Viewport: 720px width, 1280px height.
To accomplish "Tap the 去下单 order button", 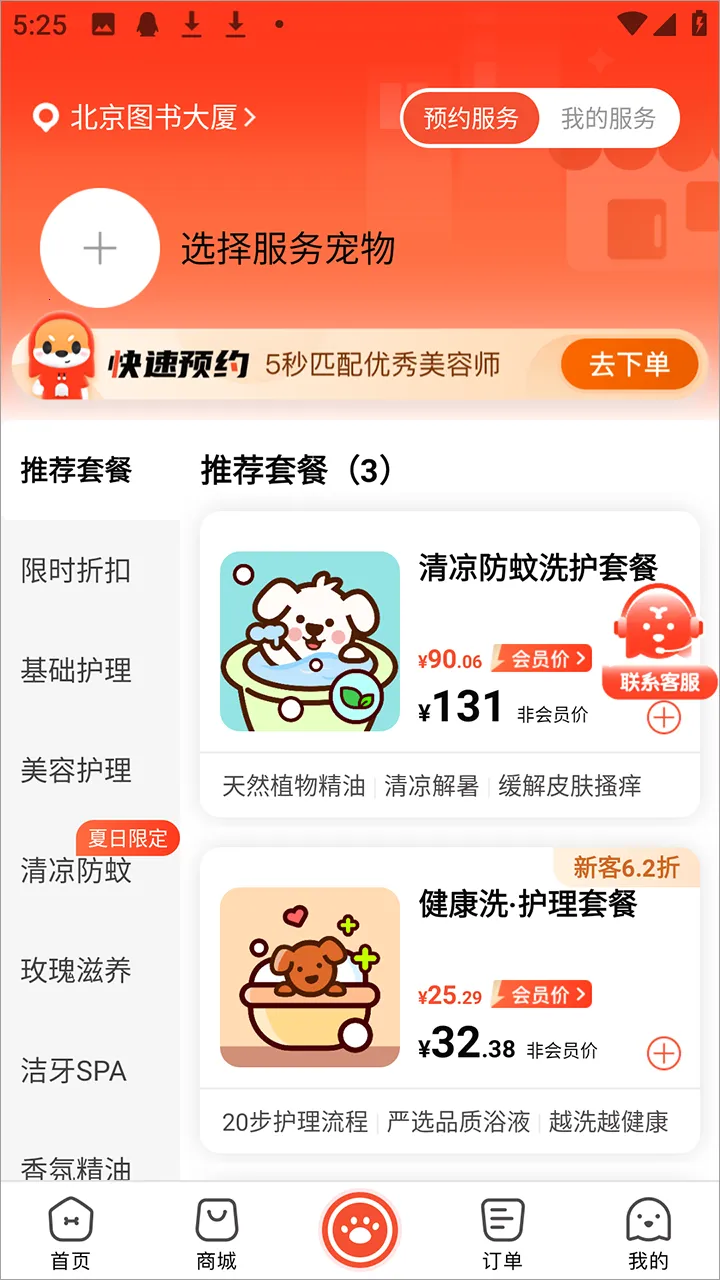I will pyautogui.click(x=629, y=364).
